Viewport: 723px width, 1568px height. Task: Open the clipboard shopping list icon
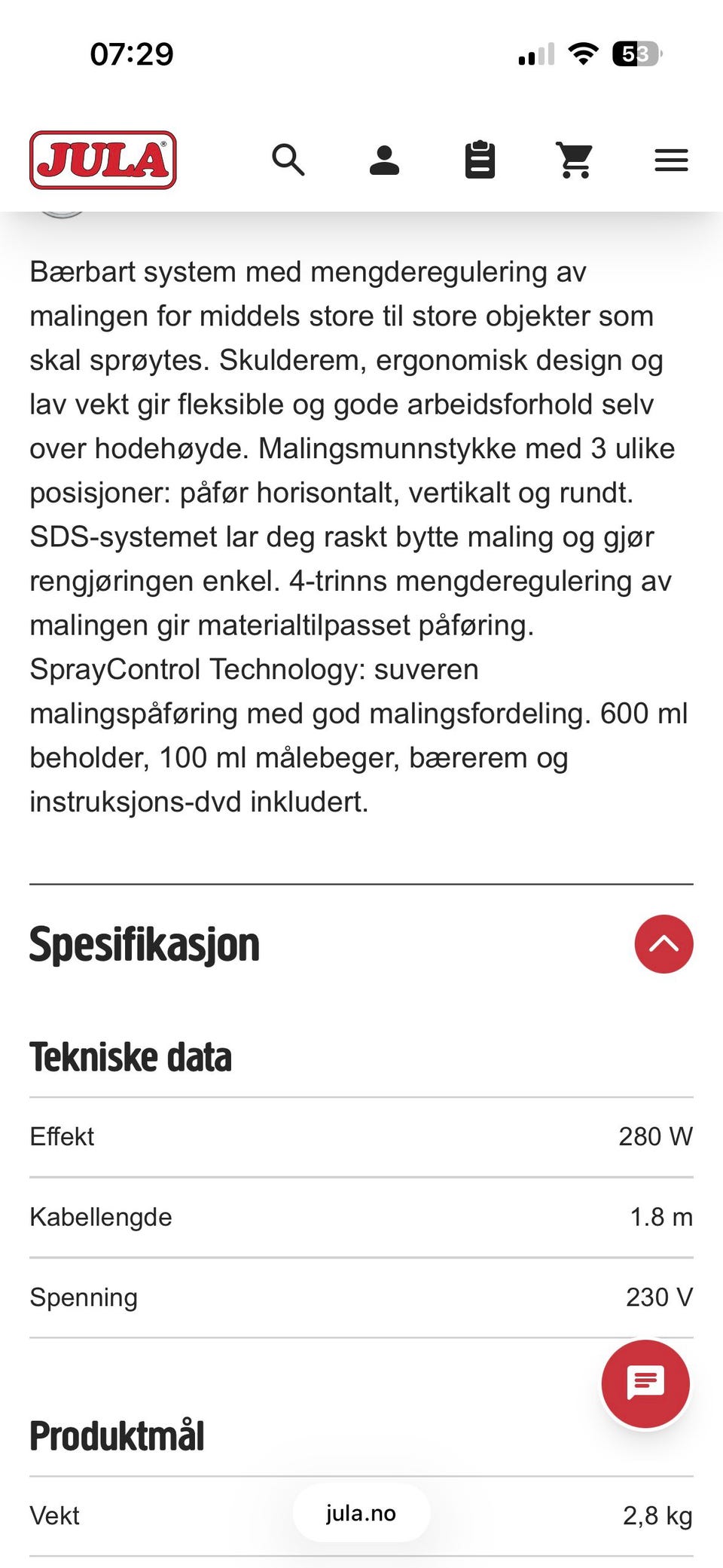[x=480, y=160]
